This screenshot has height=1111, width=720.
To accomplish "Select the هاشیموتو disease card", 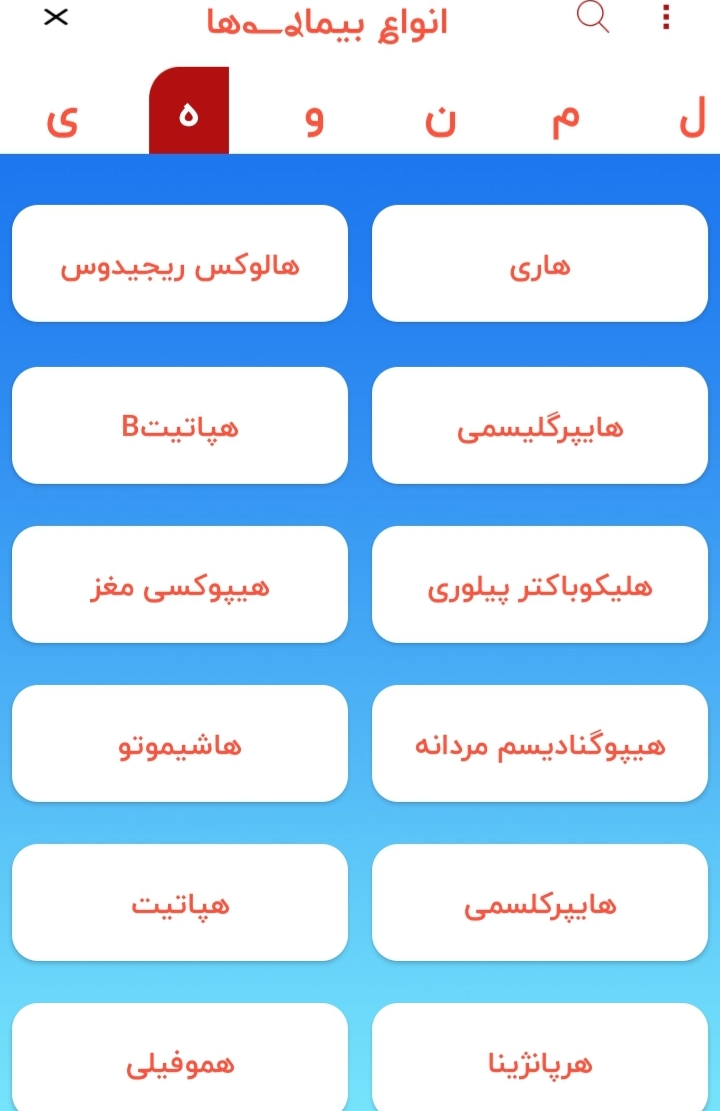I will tap(180, 743).
